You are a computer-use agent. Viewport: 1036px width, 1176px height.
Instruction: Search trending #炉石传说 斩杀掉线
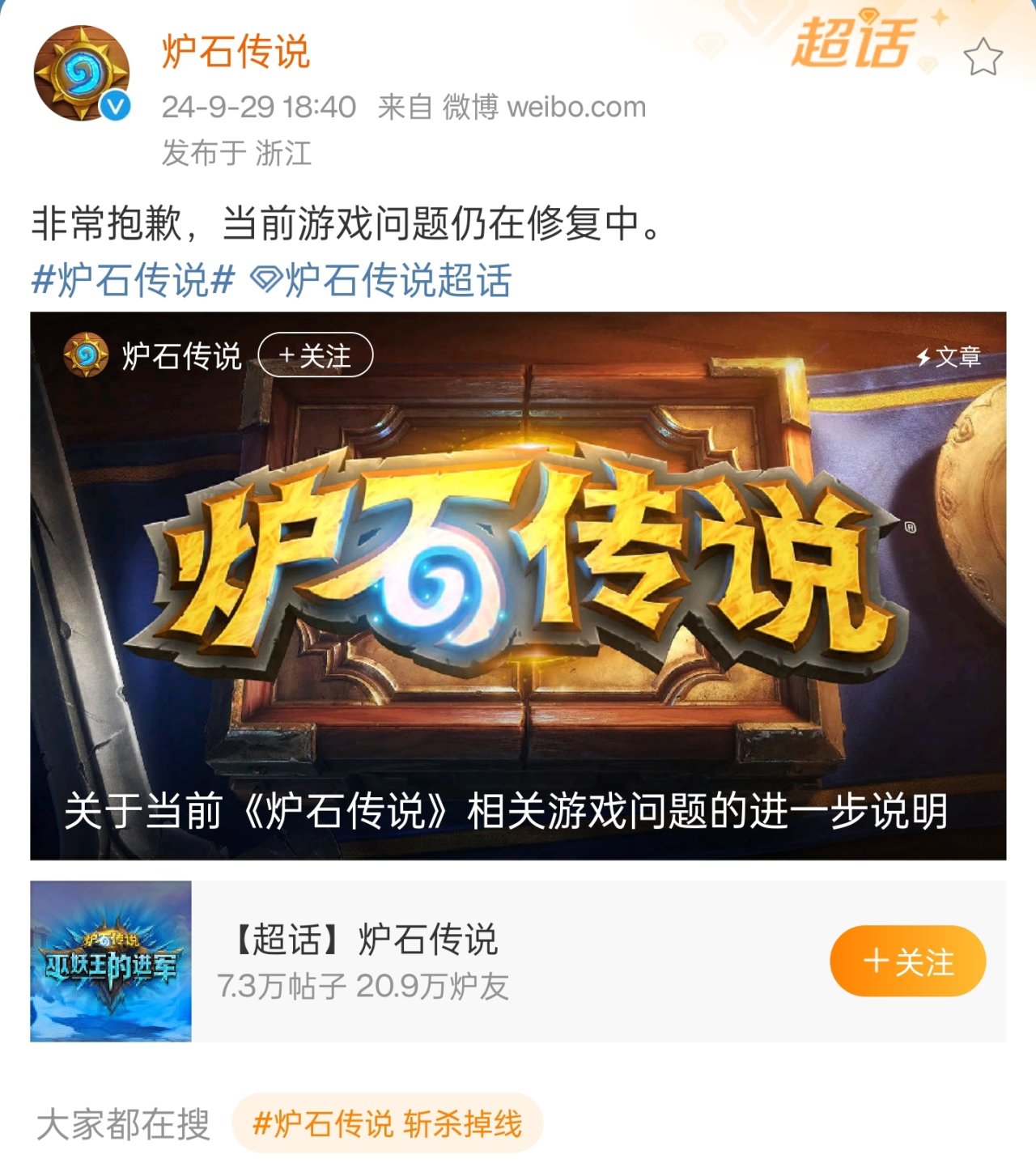point(387,1123)
